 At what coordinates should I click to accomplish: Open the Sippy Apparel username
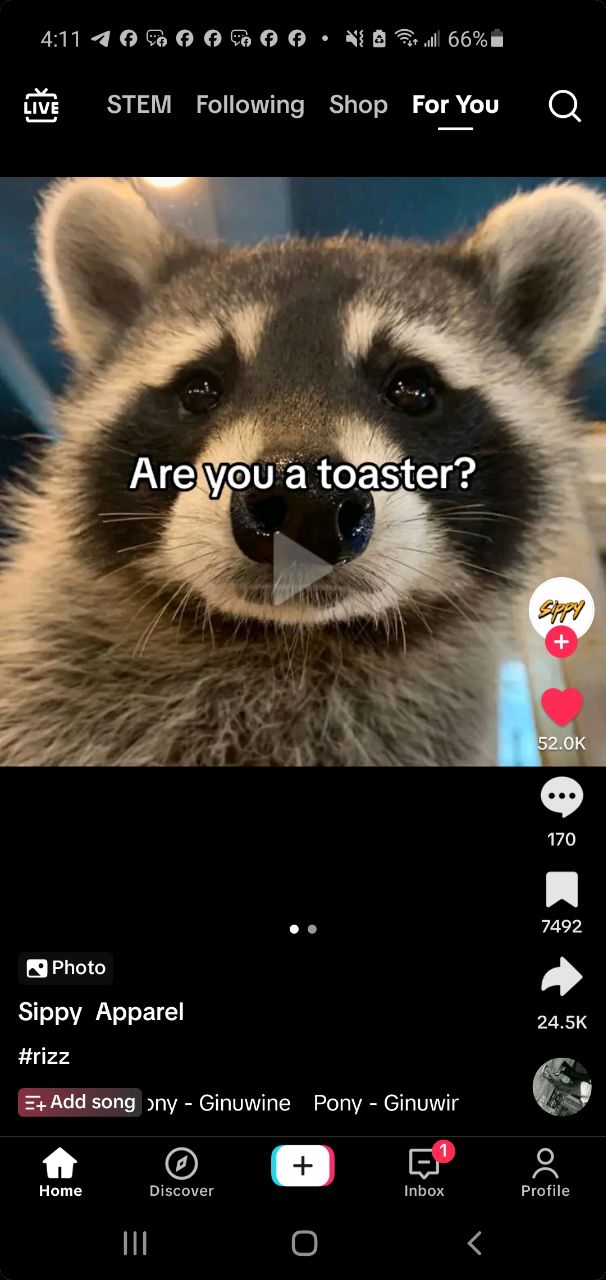point(101,1012)
